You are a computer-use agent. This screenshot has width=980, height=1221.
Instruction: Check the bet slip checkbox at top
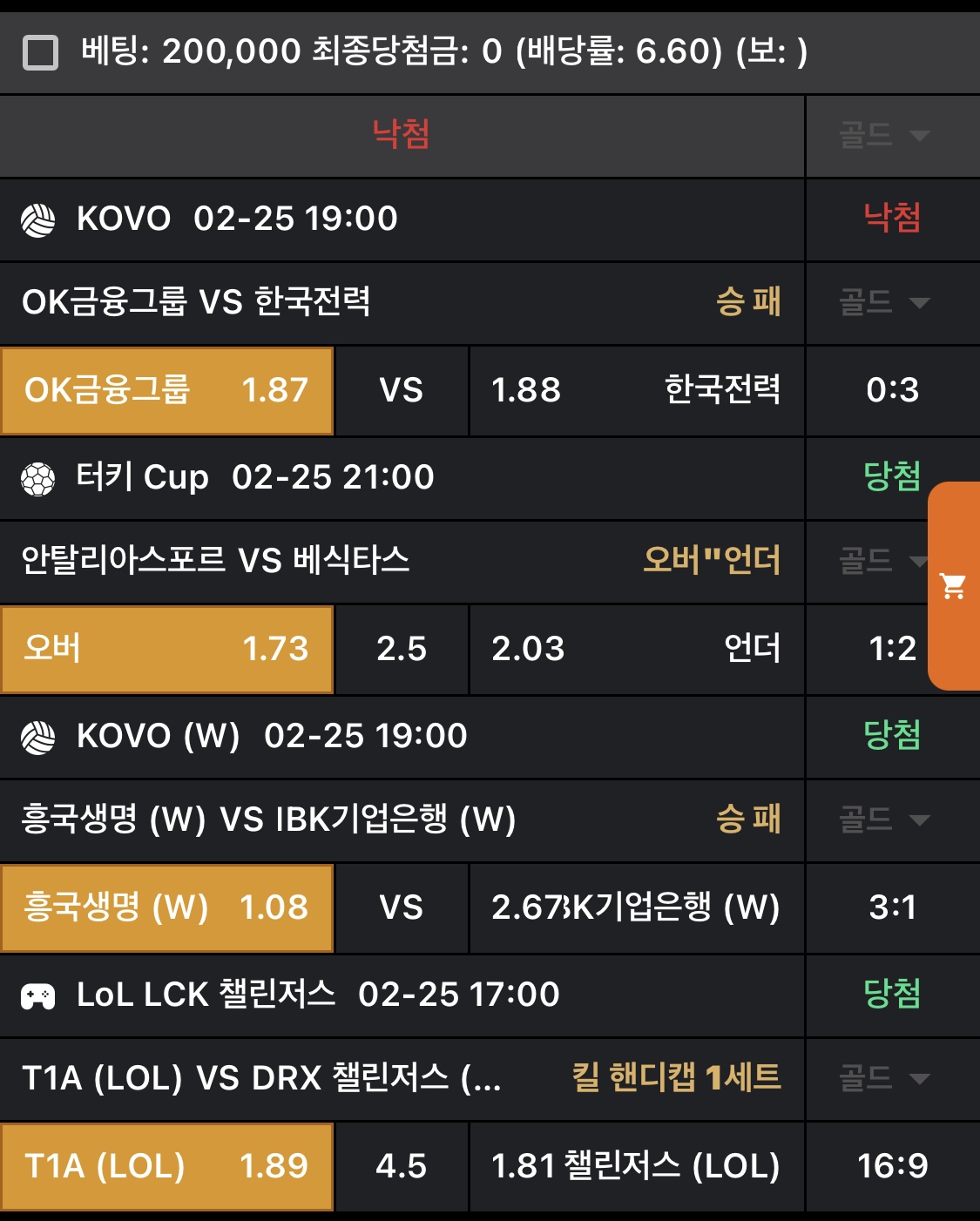[40, 52]
